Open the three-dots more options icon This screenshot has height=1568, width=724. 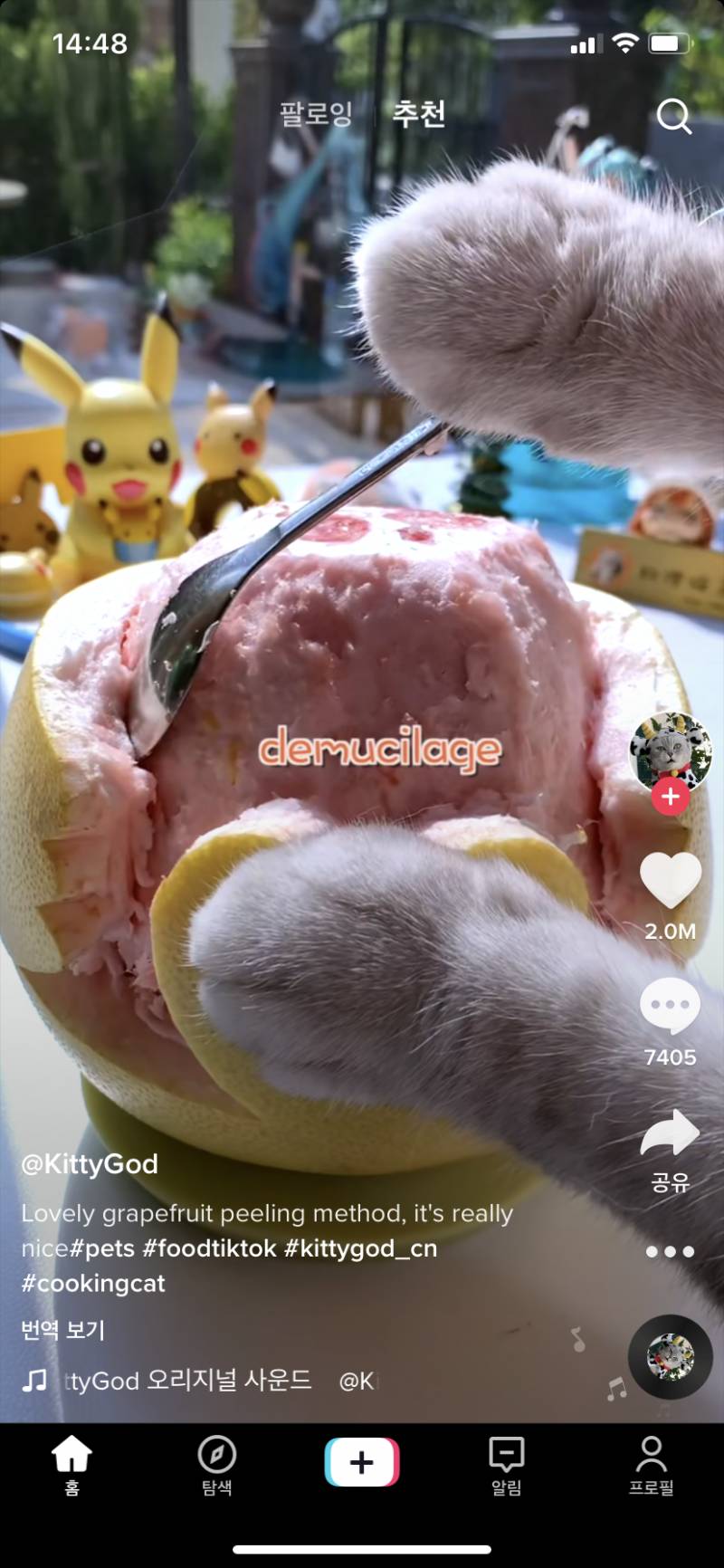tap(670, 1252)
